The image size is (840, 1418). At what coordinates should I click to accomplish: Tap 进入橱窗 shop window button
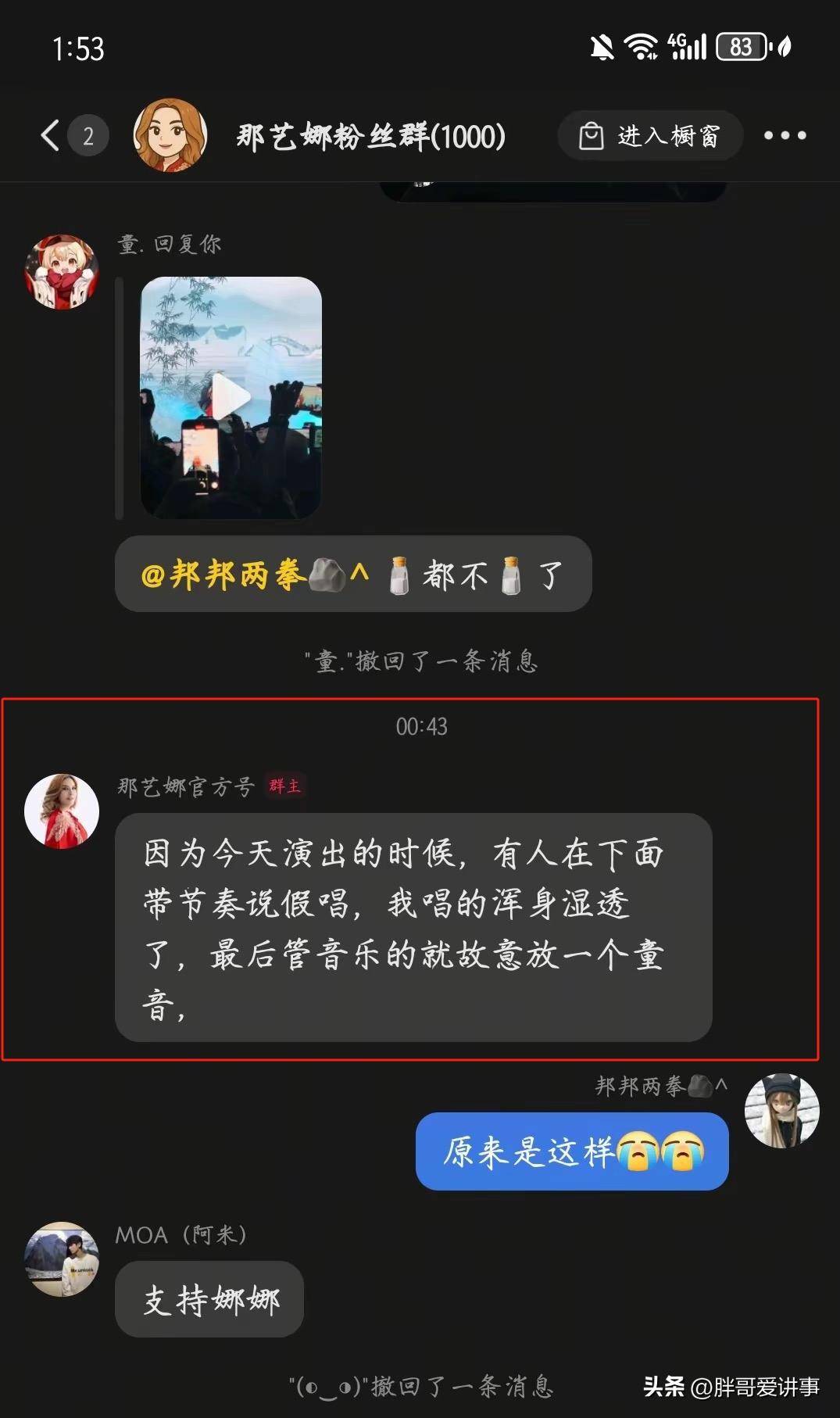(649, 136)
